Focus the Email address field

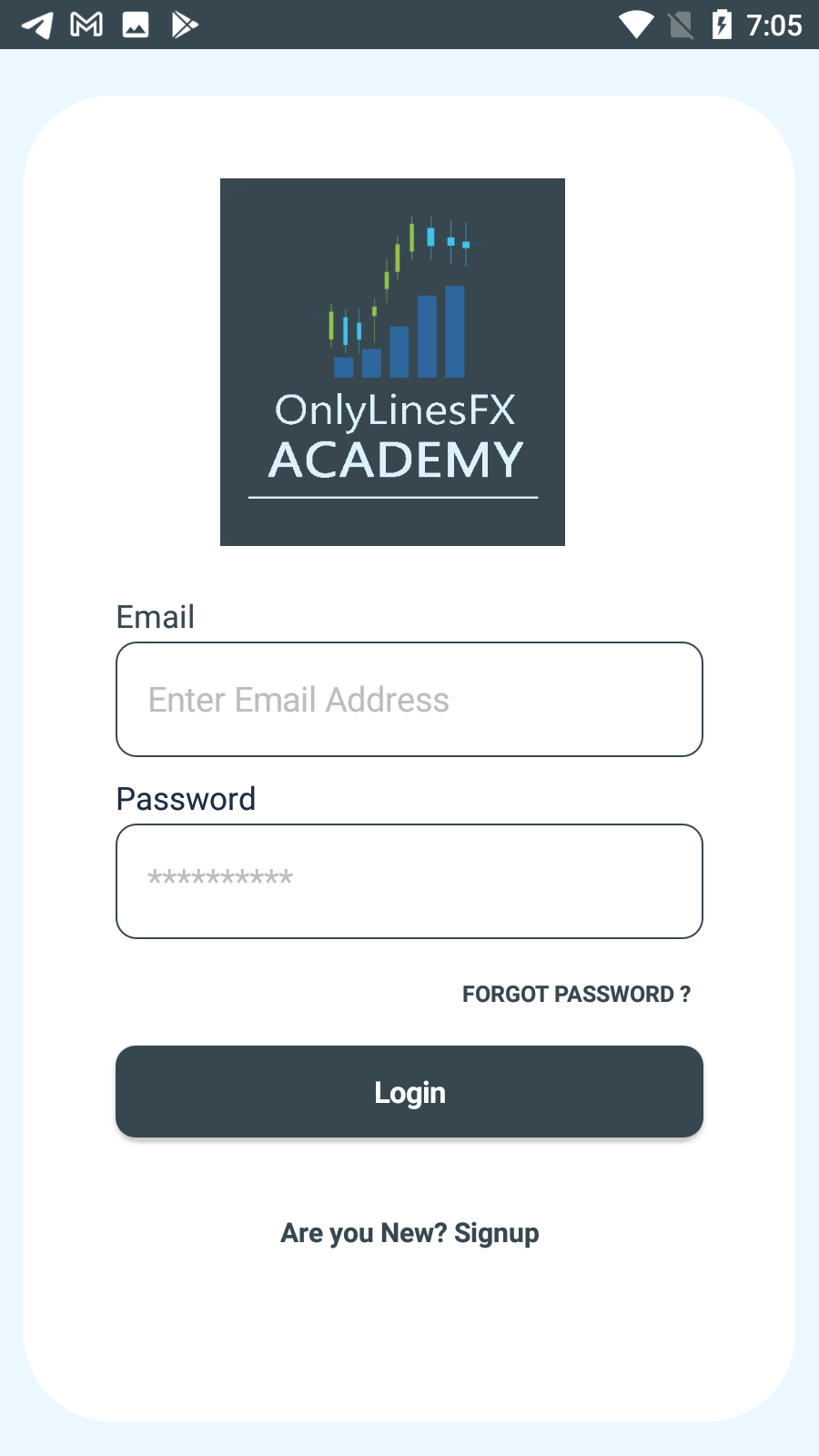click(x=409, y=699)
